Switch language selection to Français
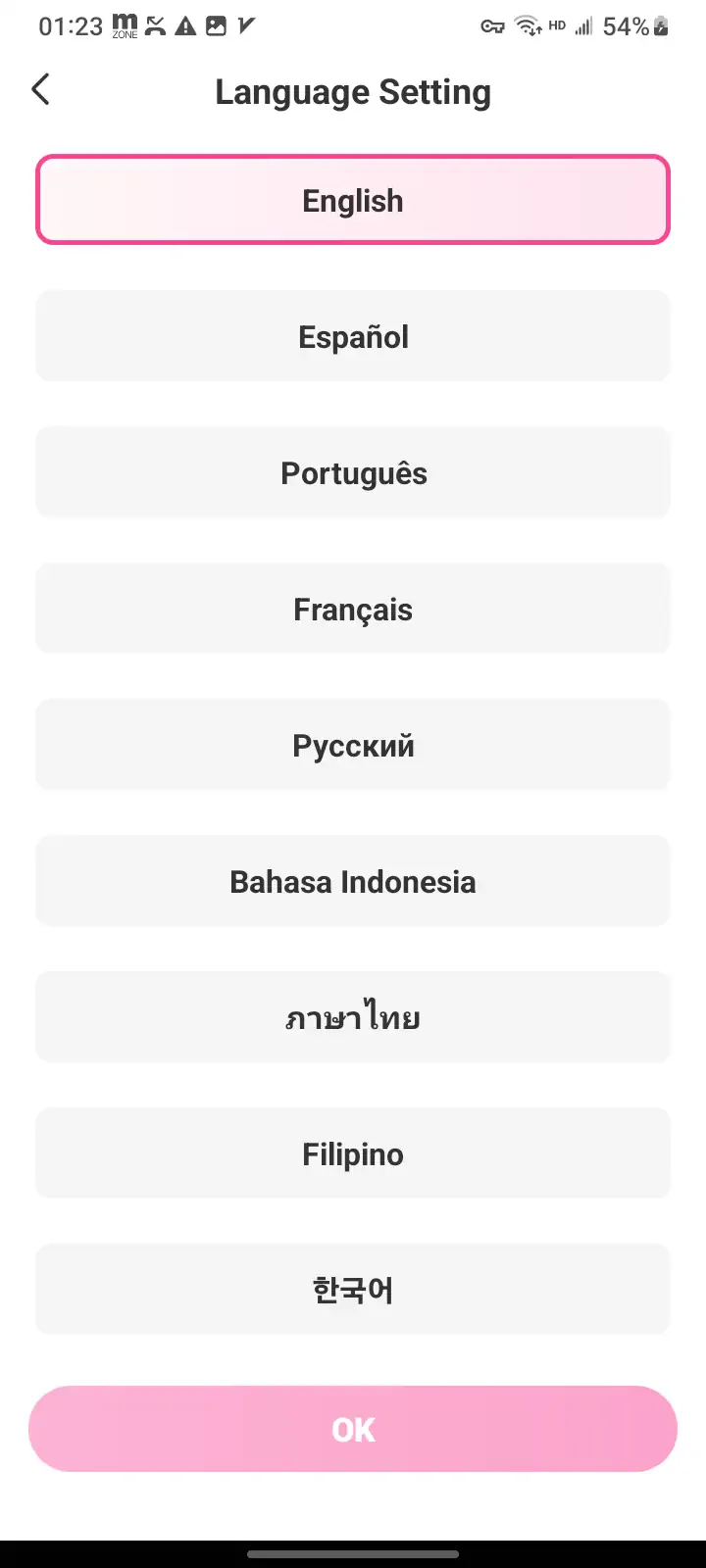 (353, 608)
